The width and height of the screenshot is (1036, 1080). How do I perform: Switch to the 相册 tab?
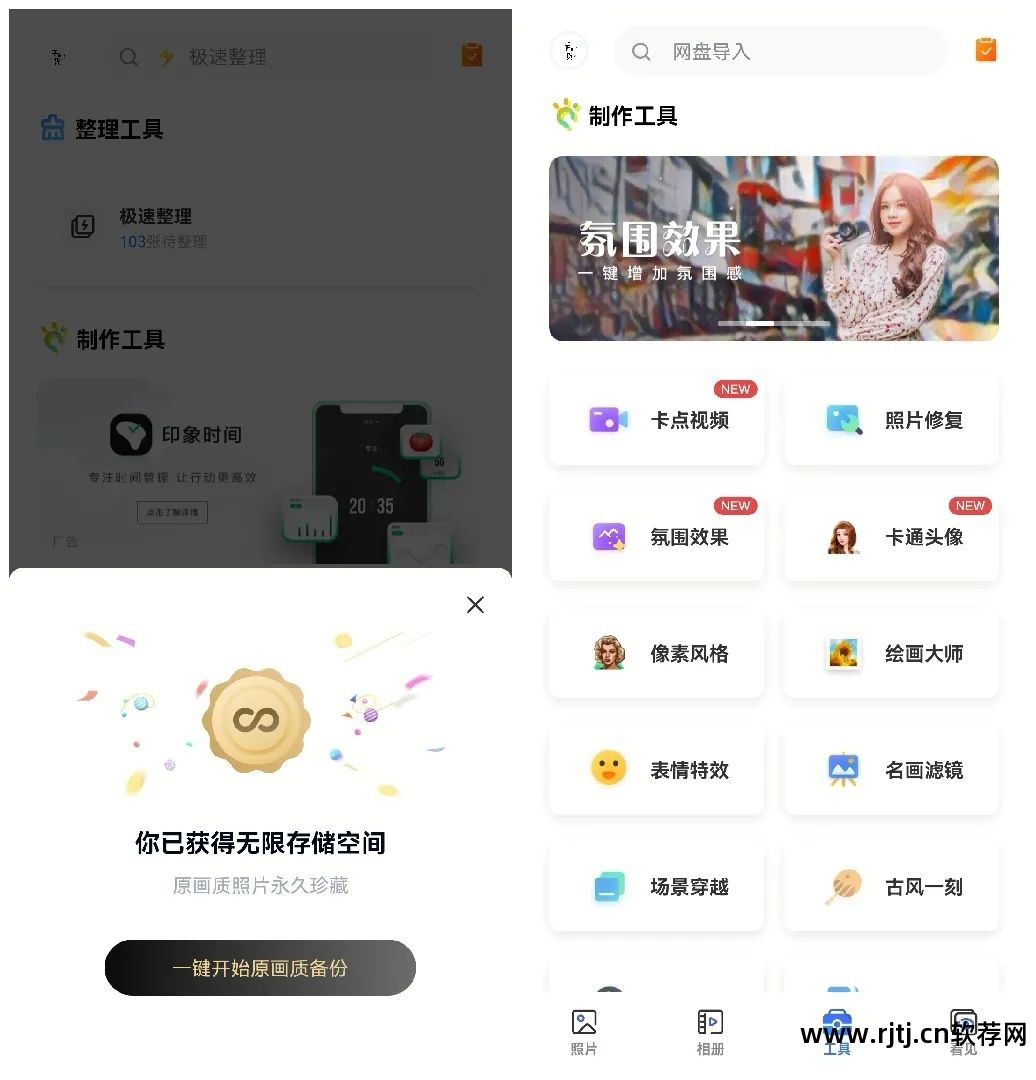click(710, 1032)
